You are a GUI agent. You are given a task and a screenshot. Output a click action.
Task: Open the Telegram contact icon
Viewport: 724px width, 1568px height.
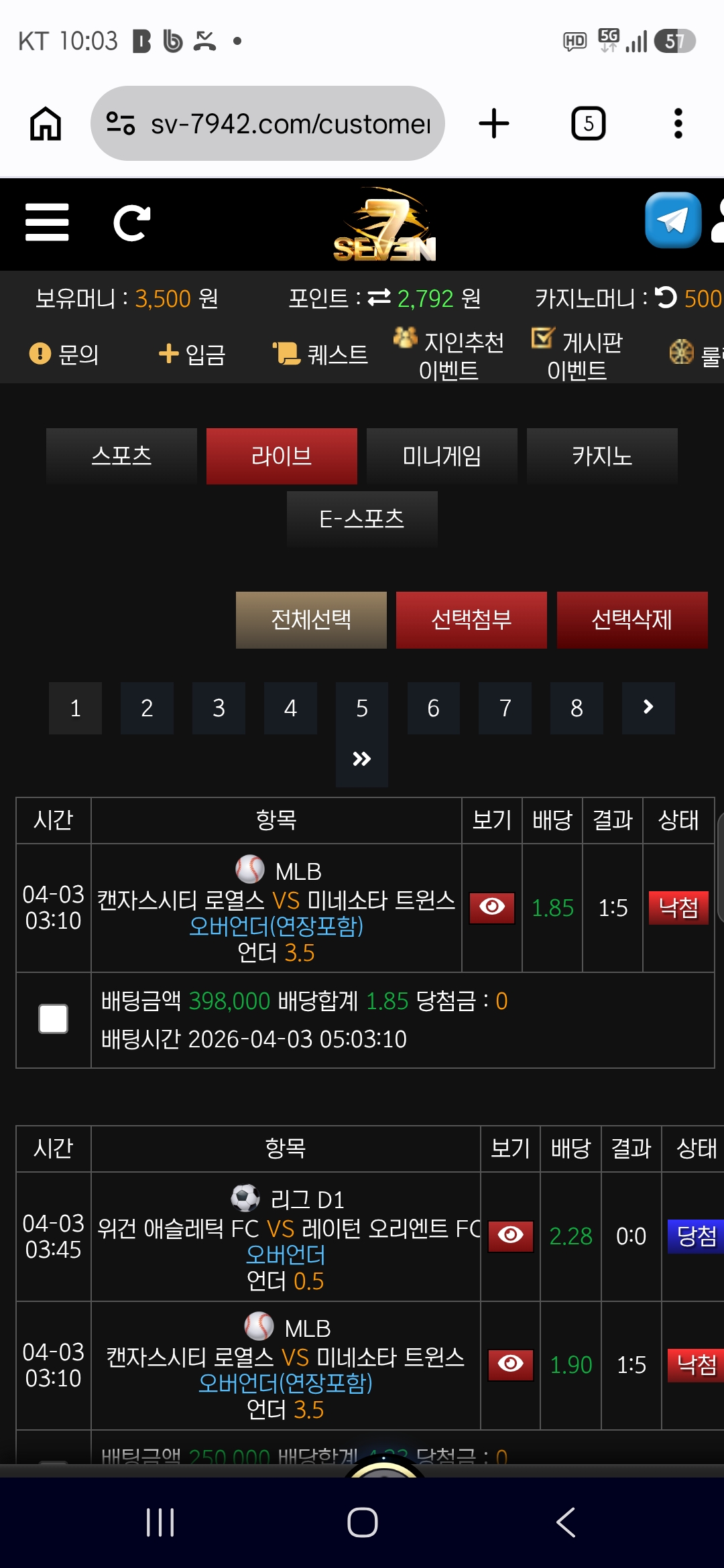[x=672, y=220]
